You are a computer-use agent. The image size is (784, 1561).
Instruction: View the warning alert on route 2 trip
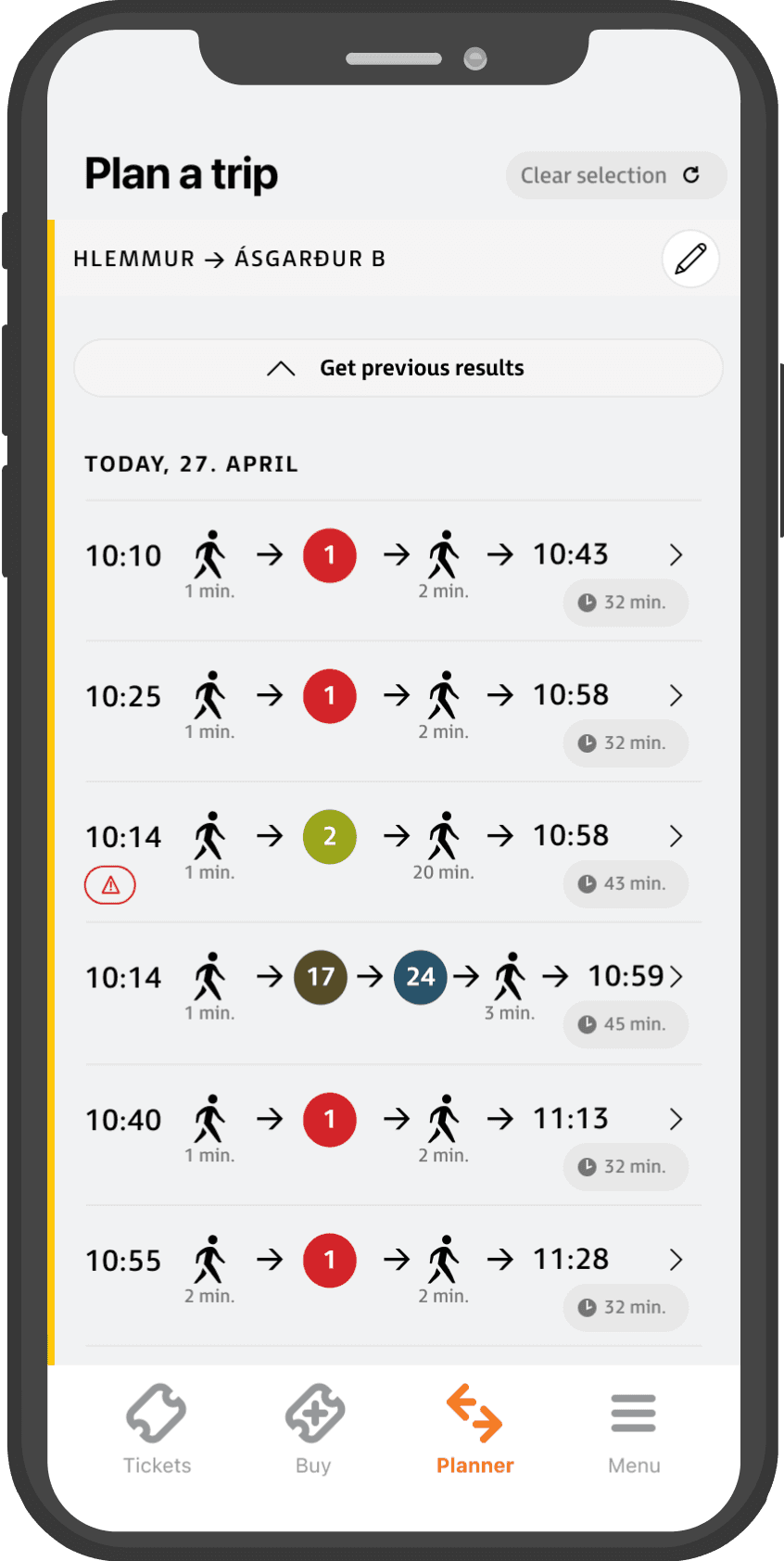[110, 885]
